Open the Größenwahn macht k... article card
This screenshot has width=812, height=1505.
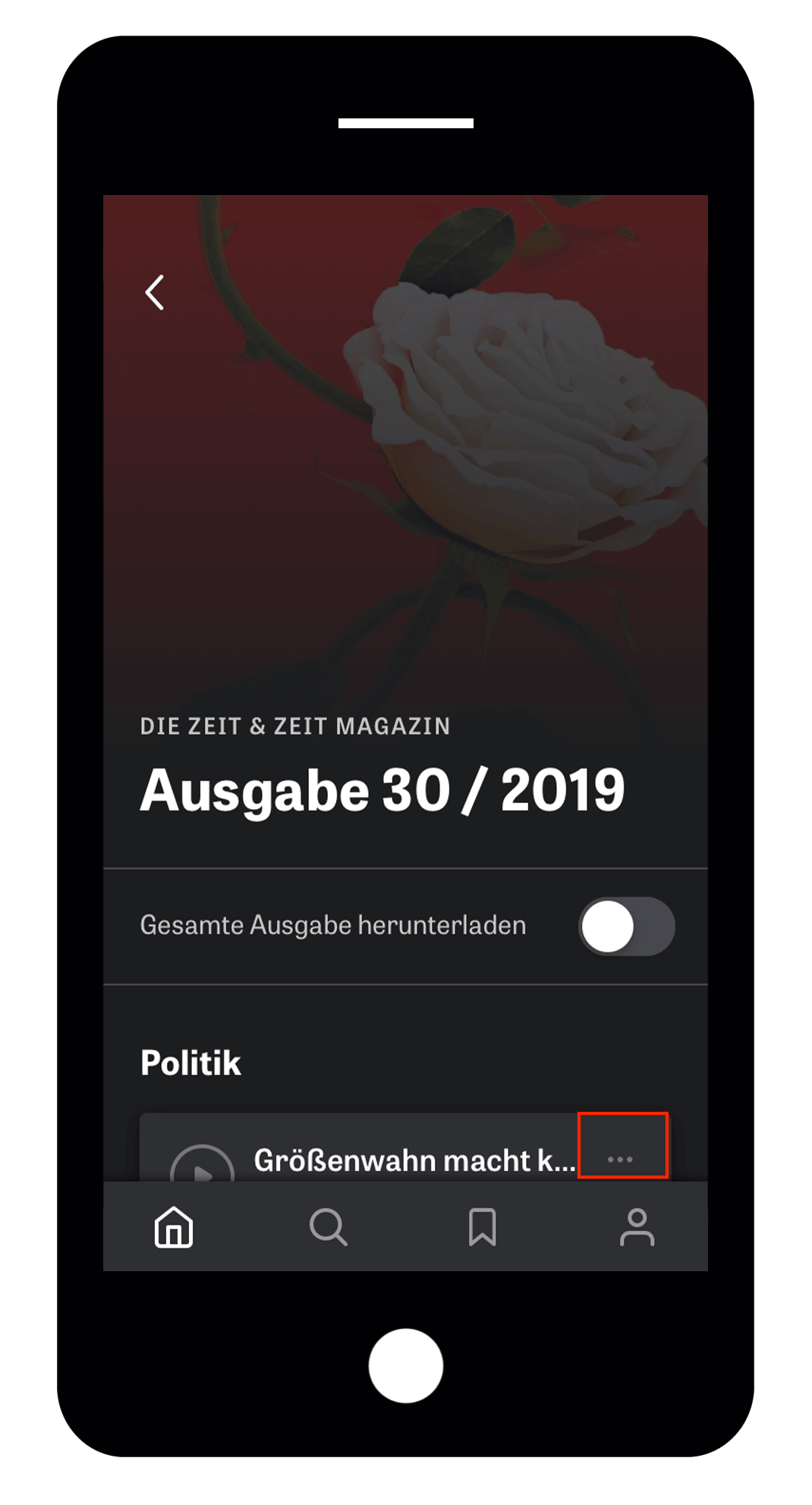pyautogui.click(x=414, y=1160)
